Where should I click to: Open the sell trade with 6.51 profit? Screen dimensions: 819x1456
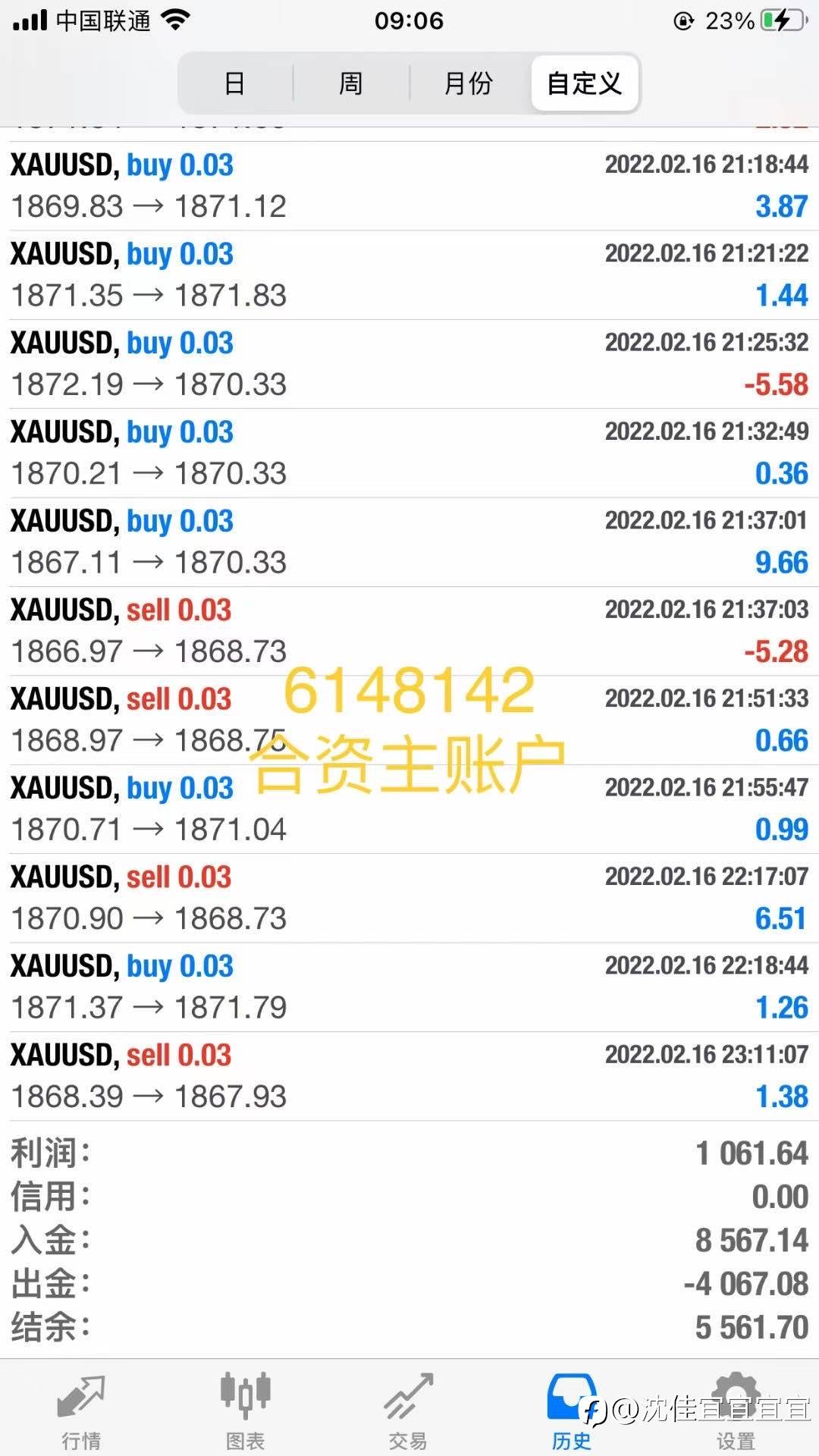tap(409, 898)
